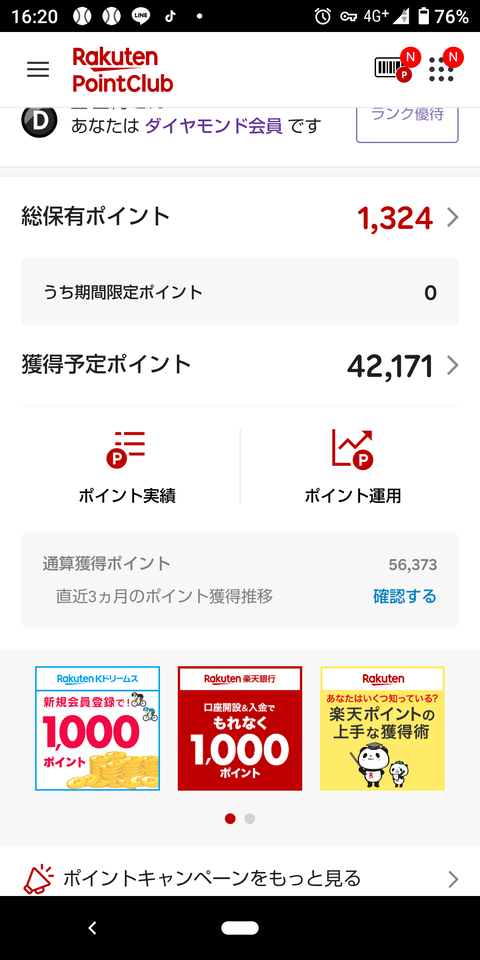480x960 pixels.
Task: Open the hamburger drawer menu
Action: (x=38, y=69)
